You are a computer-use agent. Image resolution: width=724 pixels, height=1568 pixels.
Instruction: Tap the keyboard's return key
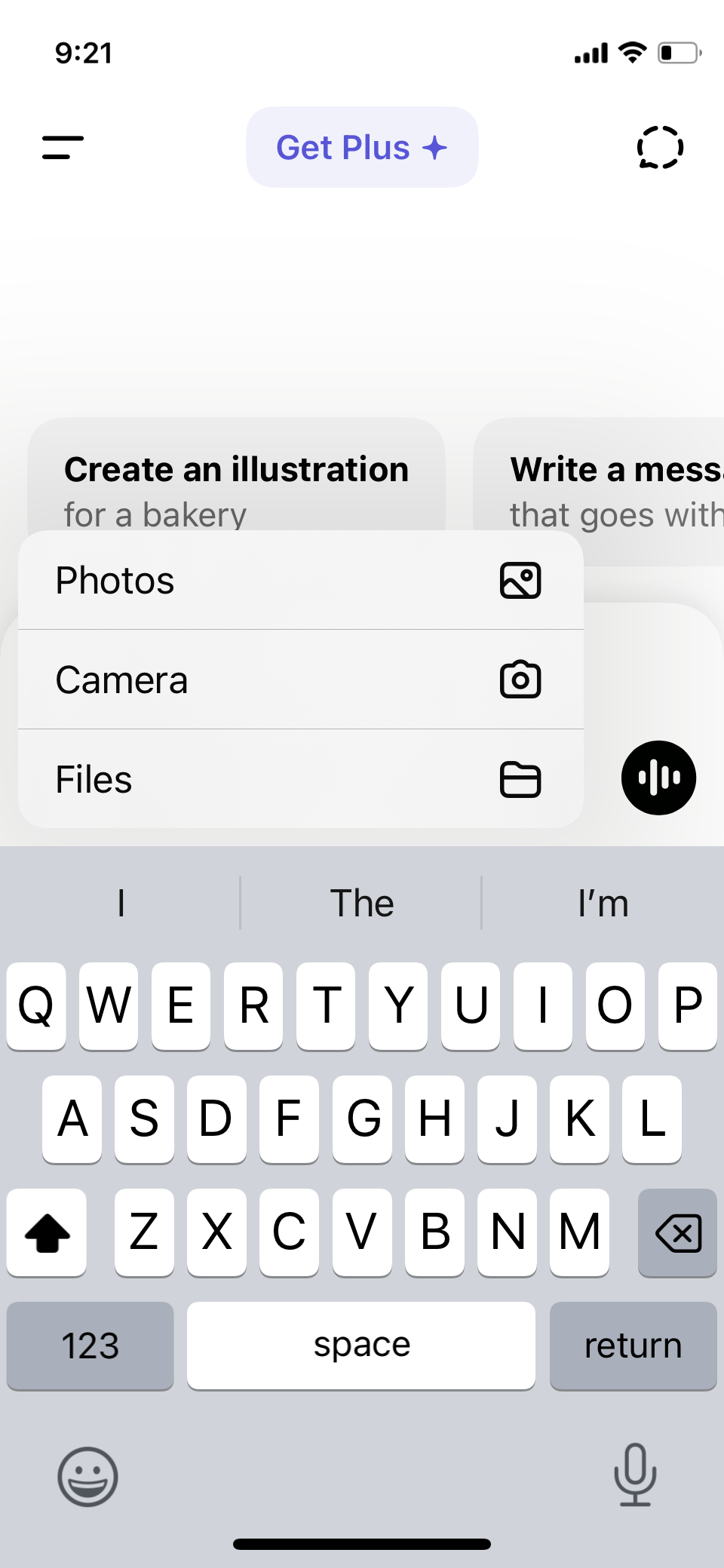click(633, 1346)
